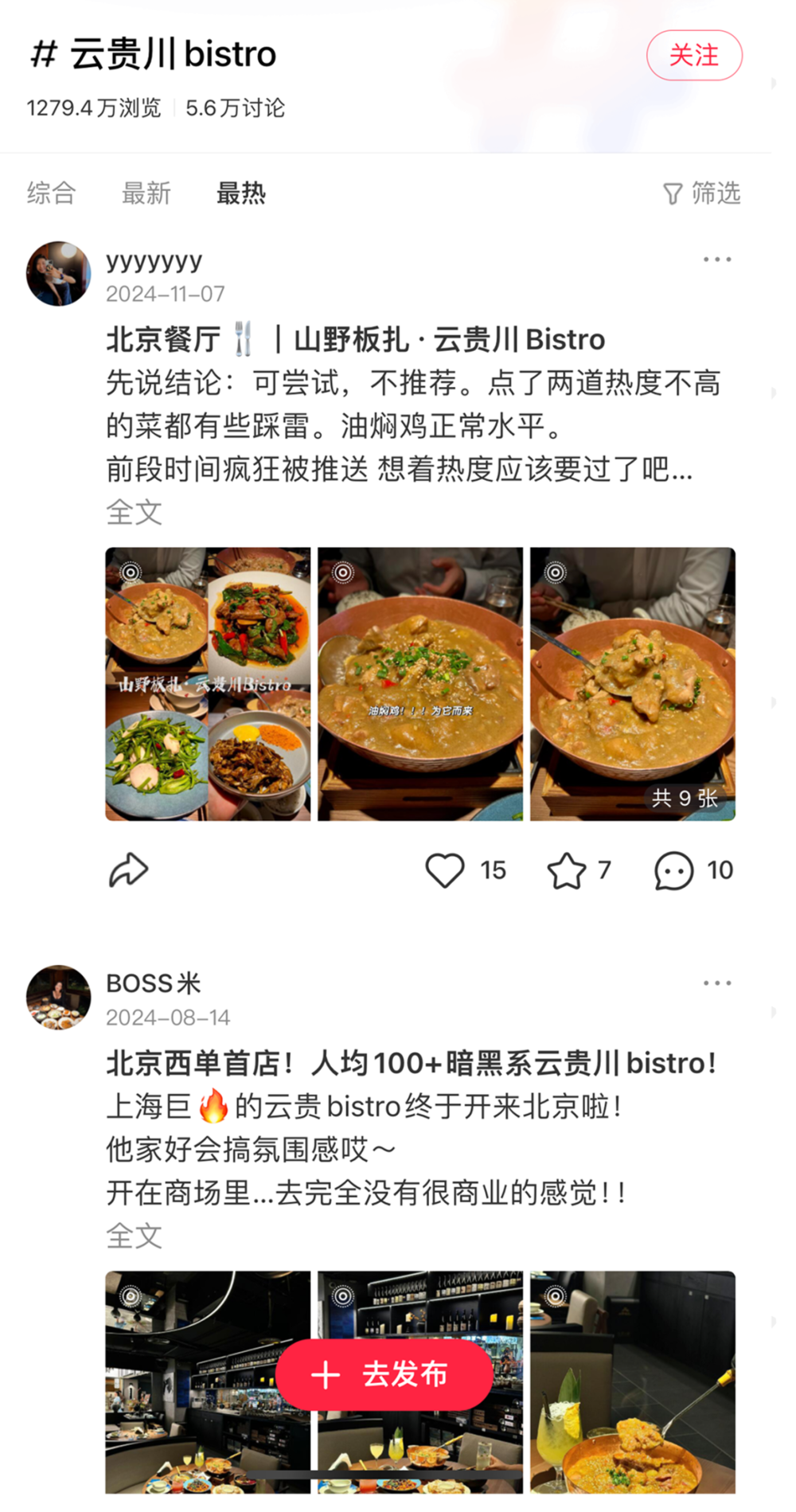The height and width of the screenshot is (1512, 796).
Task: Open the 筛选 filter options
Action: tap(701, 193)
